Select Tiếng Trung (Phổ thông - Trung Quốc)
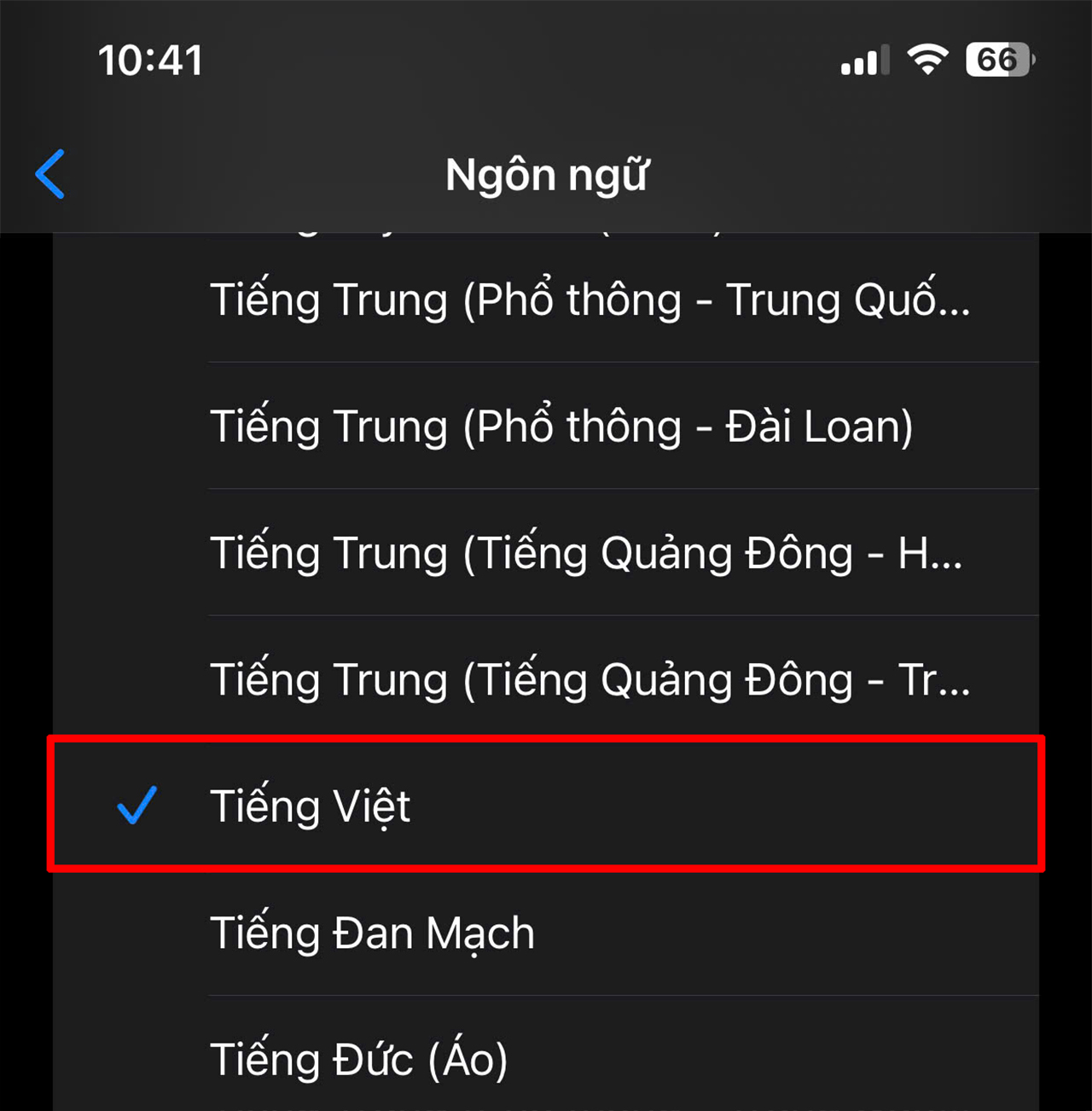 point(589,300)
